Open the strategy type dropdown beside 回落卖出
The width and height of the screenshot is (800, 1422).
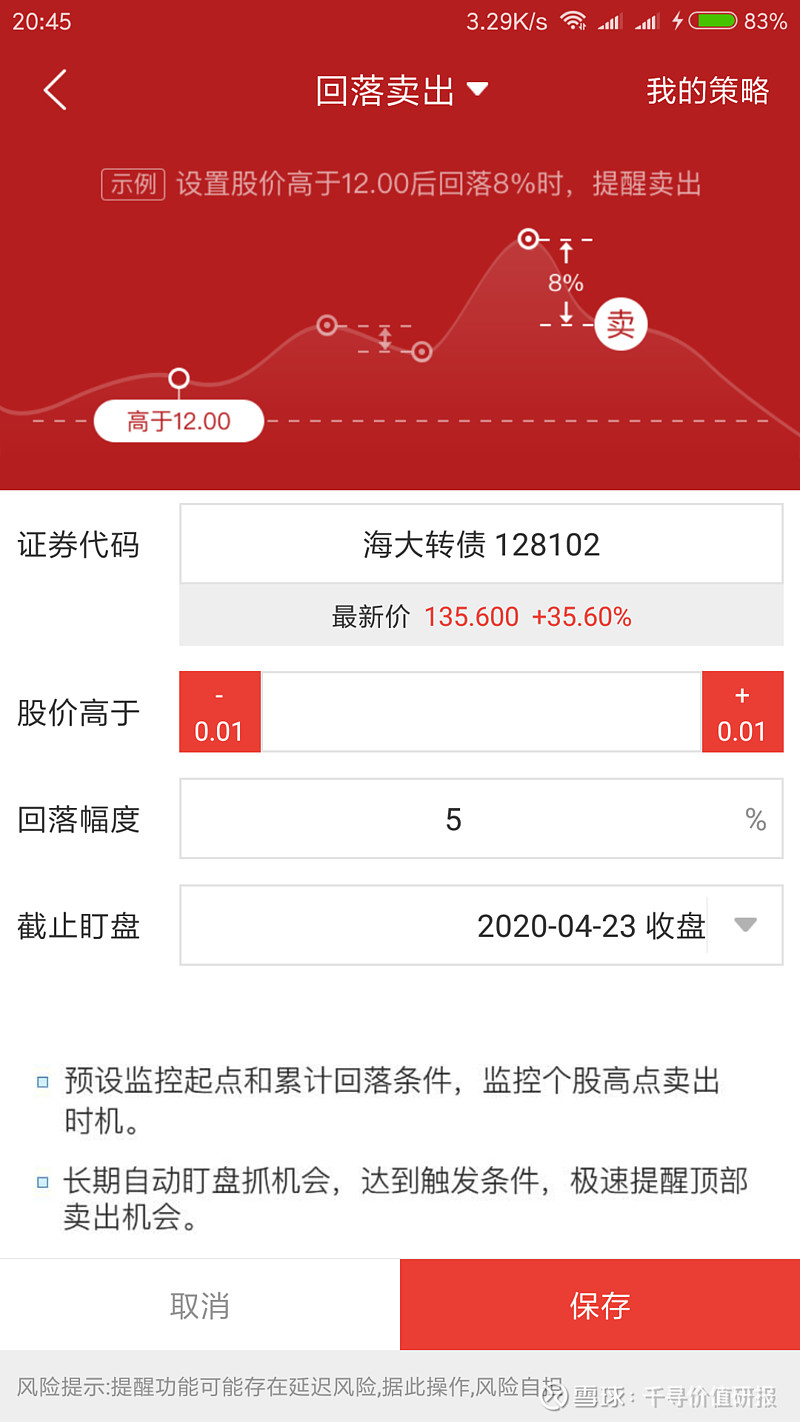point(478,90)
